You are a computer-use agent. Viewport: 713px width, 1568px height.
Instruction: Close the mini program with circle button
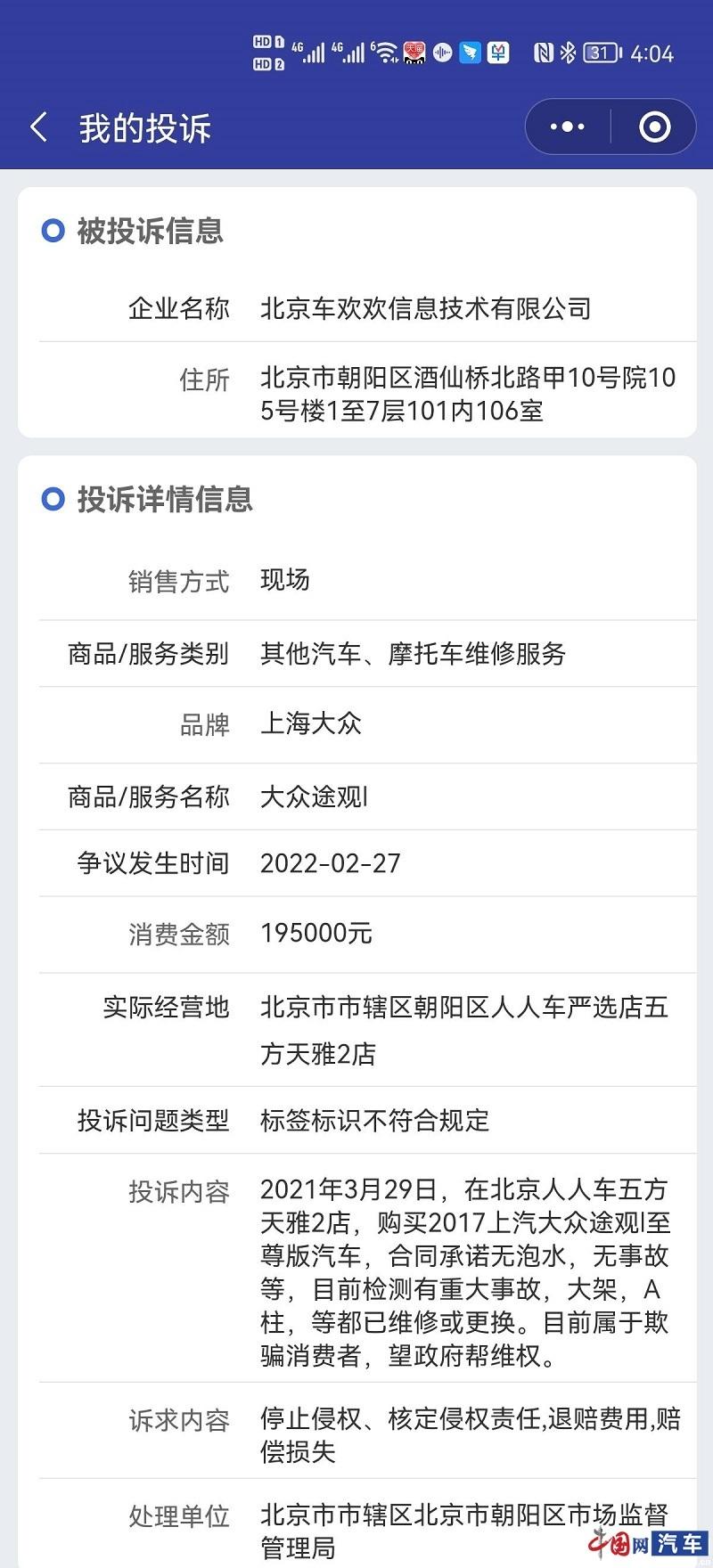(655, 127)
